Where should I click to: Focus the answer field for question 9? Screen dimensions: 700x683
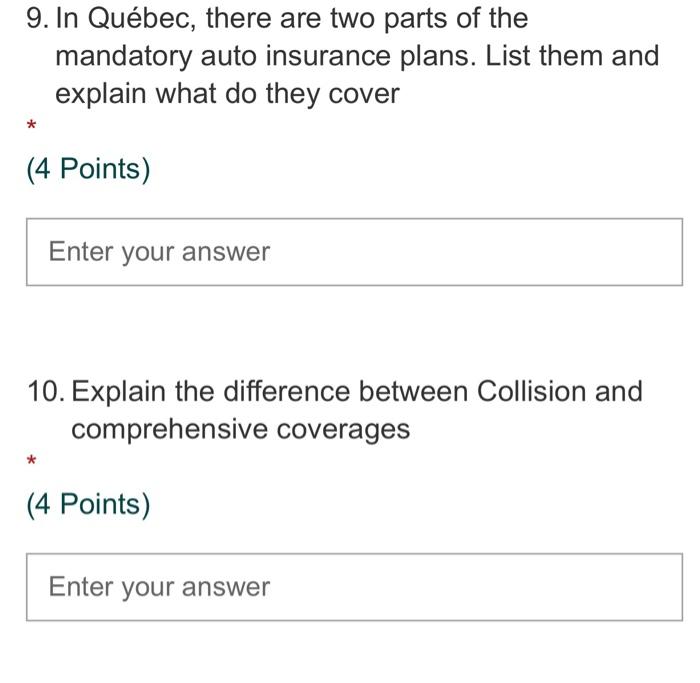click(354, 252)
